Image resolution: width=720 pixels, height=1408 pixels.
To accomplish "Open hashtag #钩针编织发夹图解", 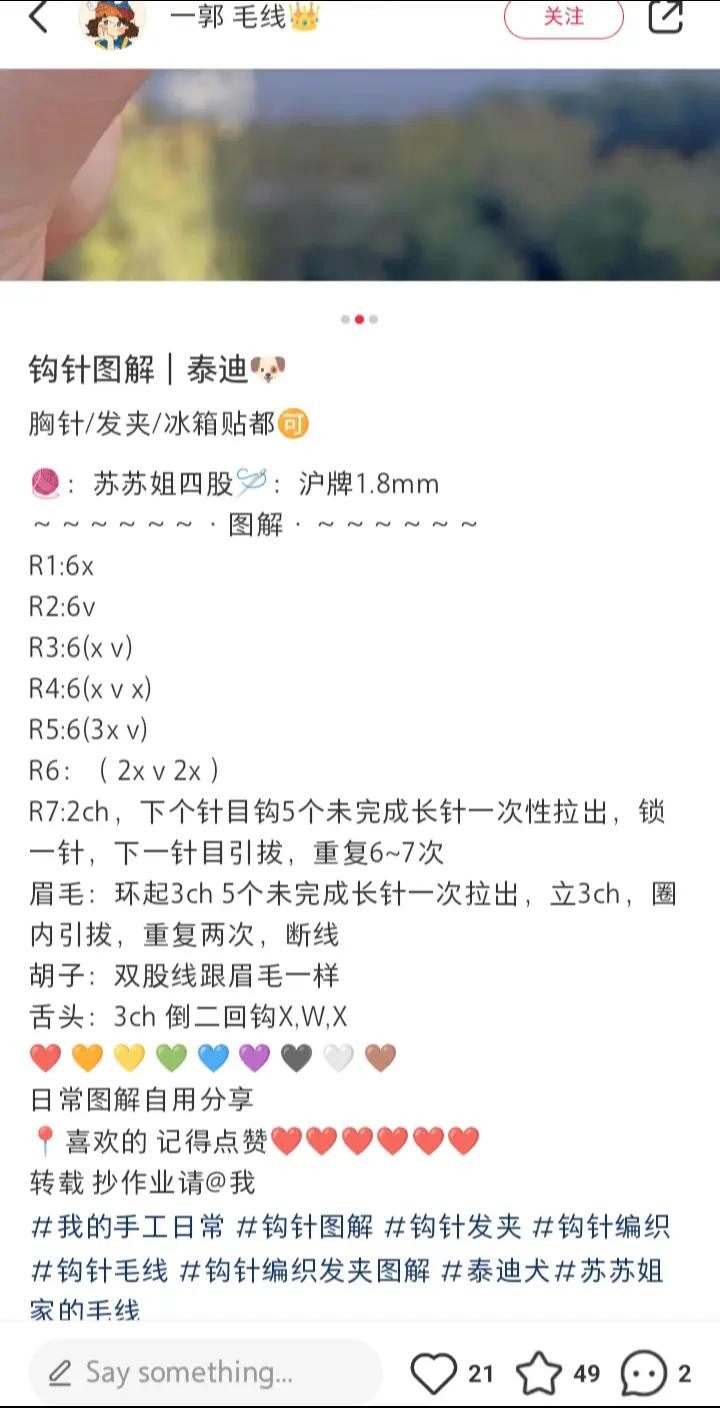I will [304, 1271].
